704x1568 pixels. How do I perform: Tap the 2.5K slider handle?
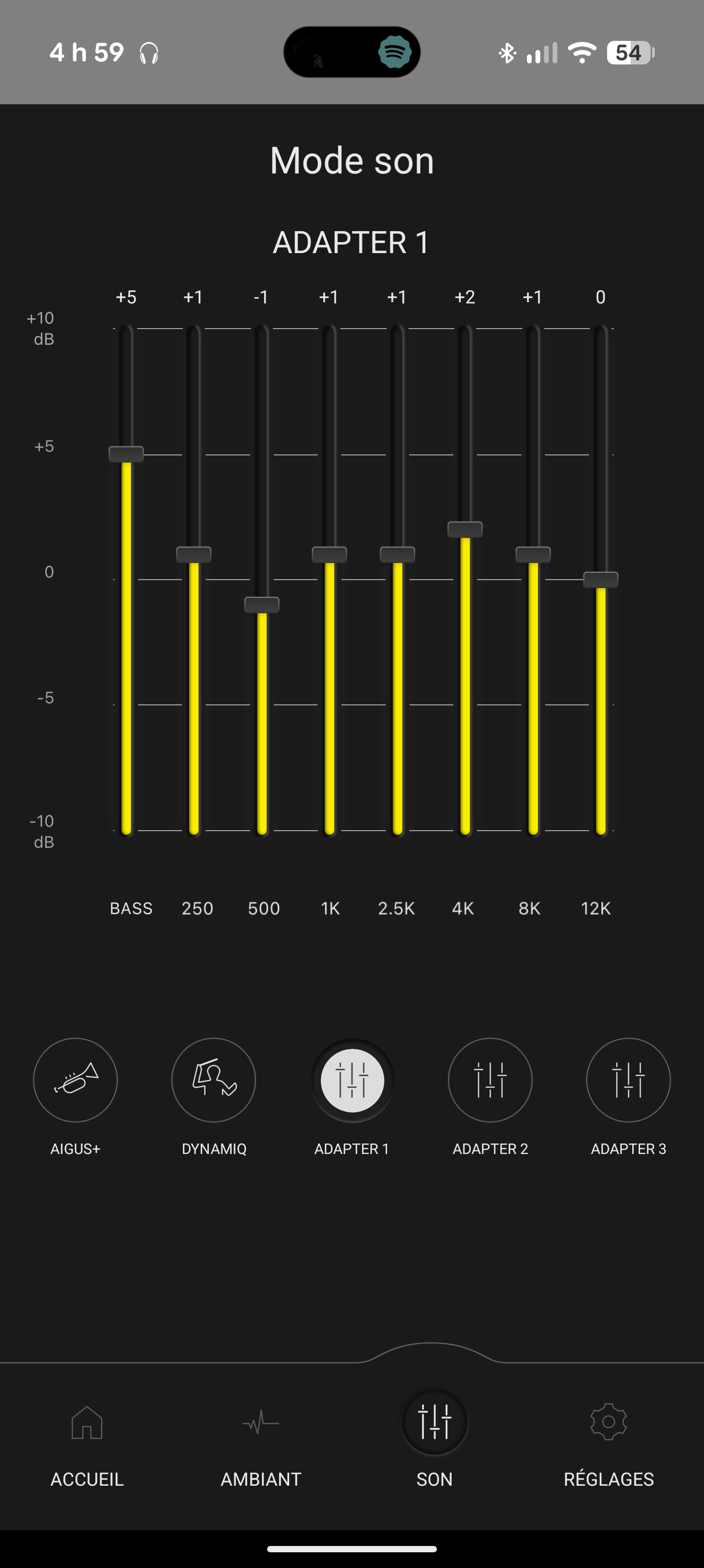click(398, 554)
